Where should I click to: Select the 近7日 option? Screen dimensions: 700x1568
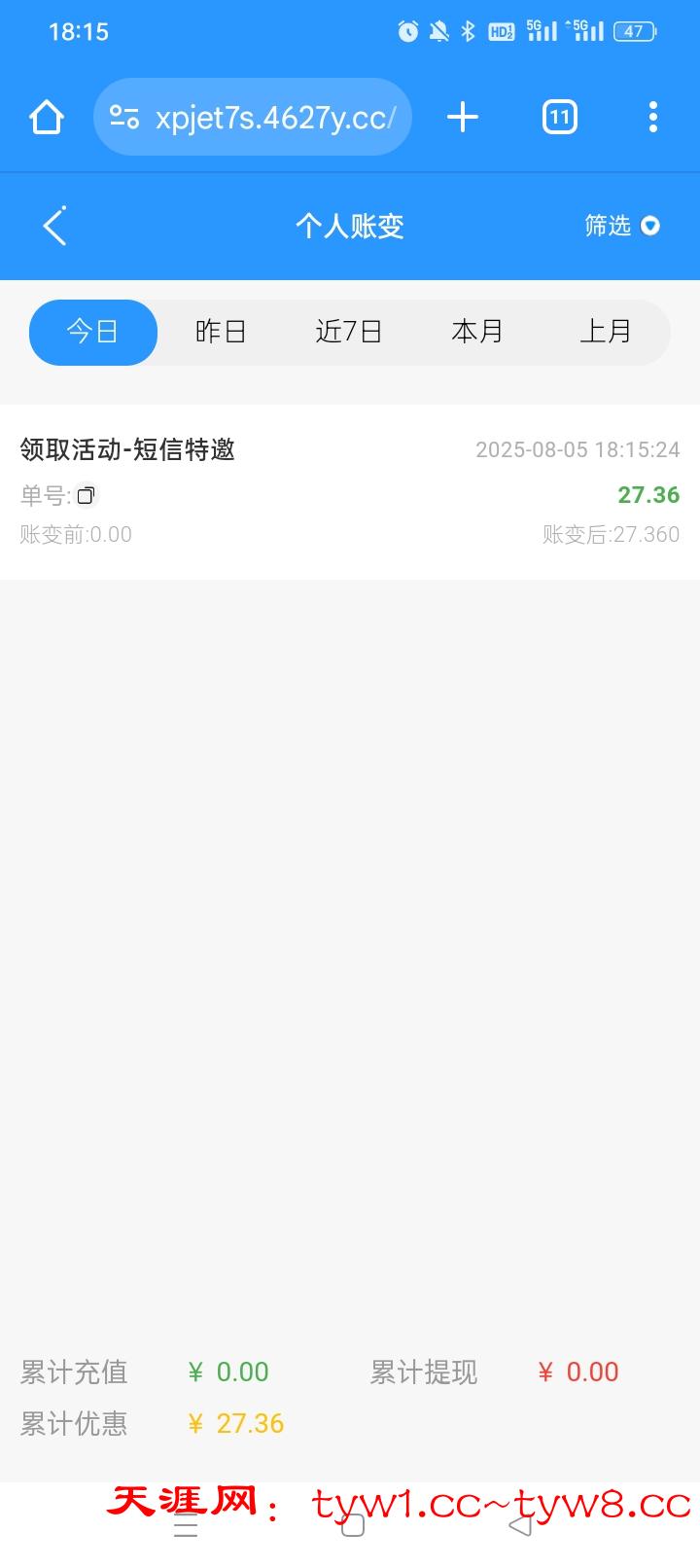[x=350, y=332]
